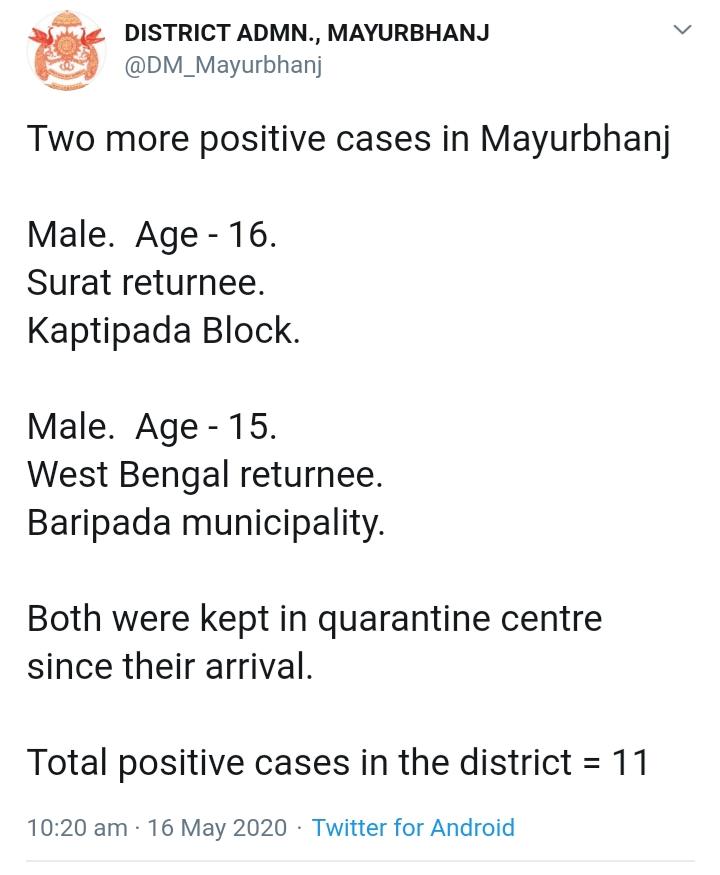Open the @DM_Mayurbhanj account name
This screenshot has height=875, width=720.
click(221, 66)
